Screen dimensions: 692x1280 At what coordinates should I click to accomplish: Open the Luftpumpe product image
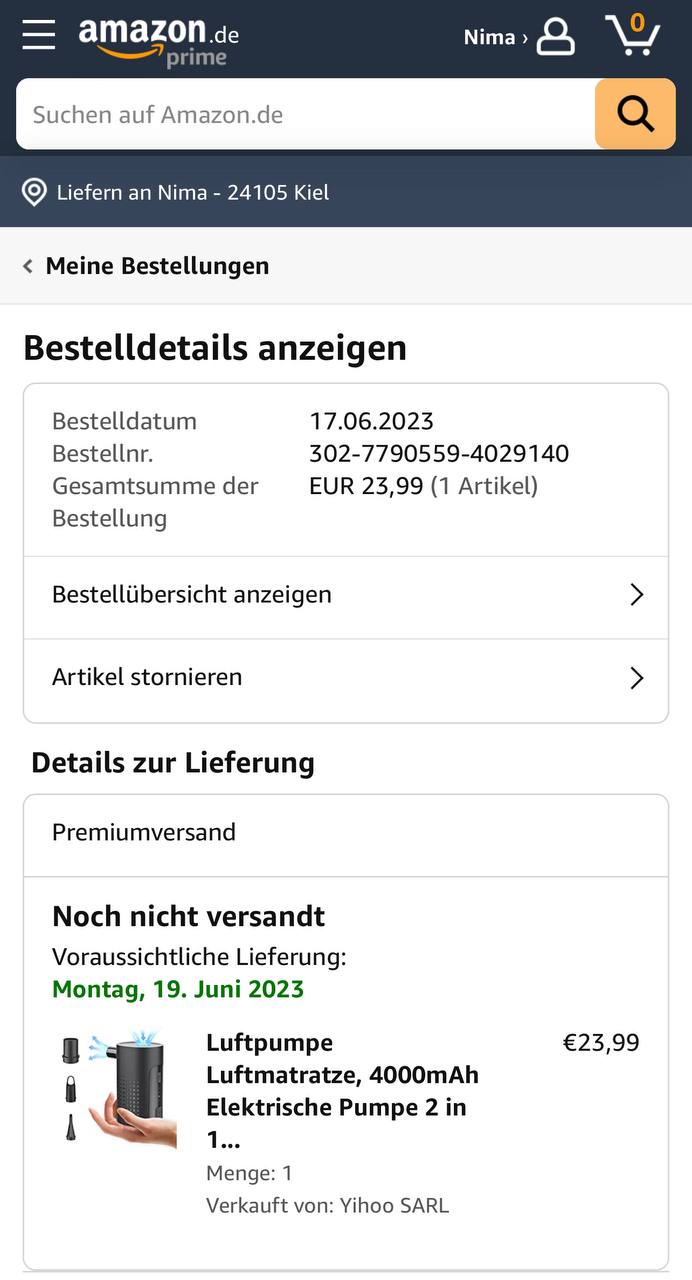point(117,1090)
